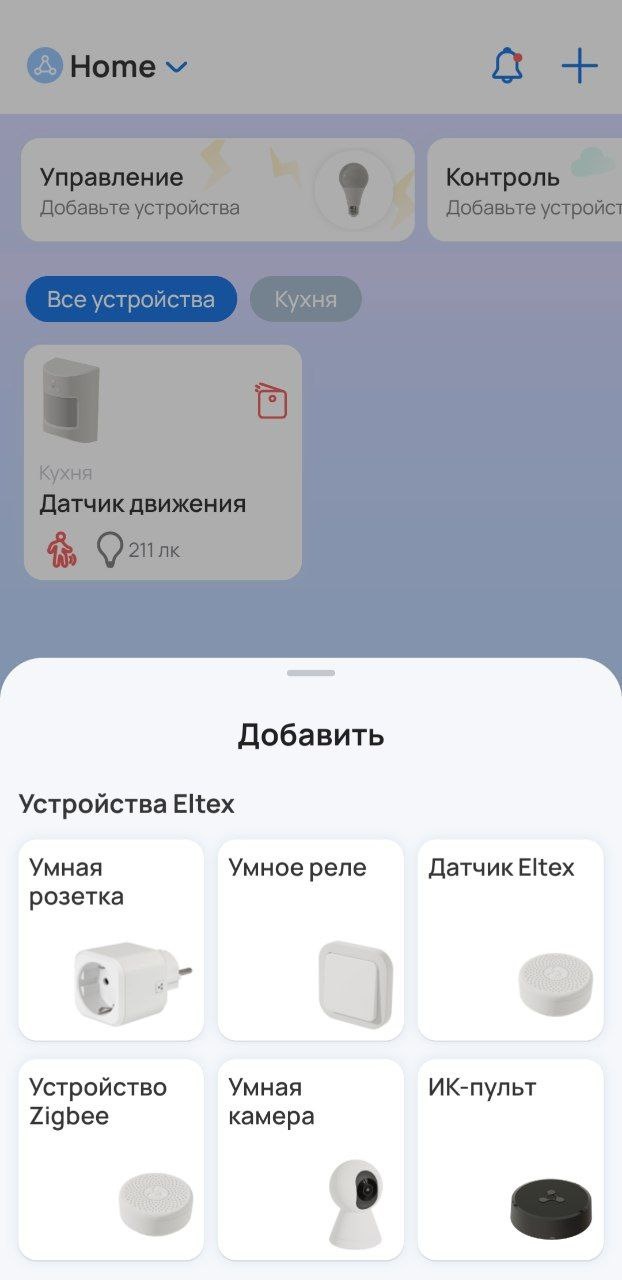Select Устройство Zigbee tile
This screenshot has height=1280, width=622.
point(111,1159)
